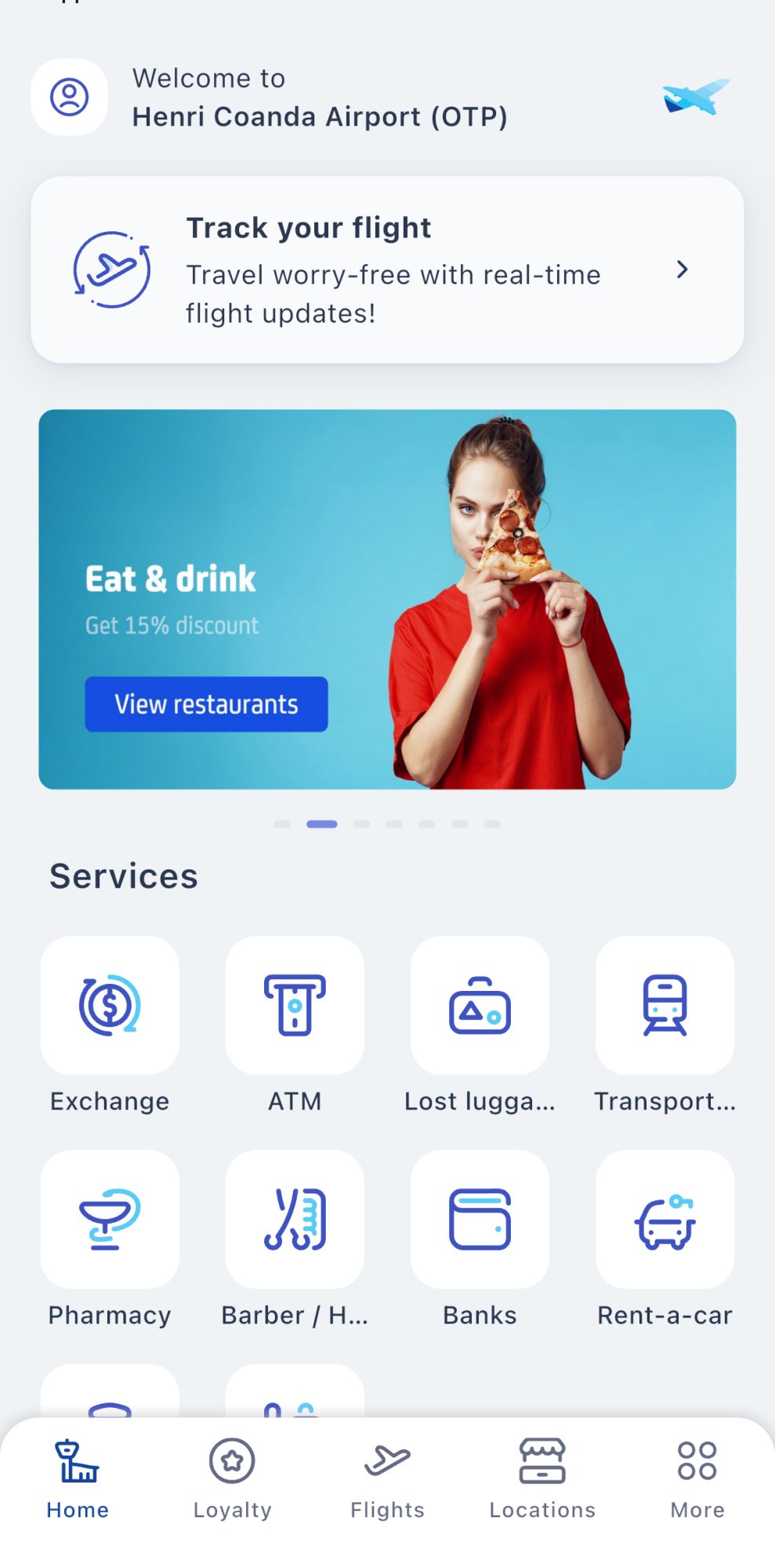This screenshot has height=1568, width=775.
Task: Open the Lost luggage service
Action: (x=480, y=1005)
